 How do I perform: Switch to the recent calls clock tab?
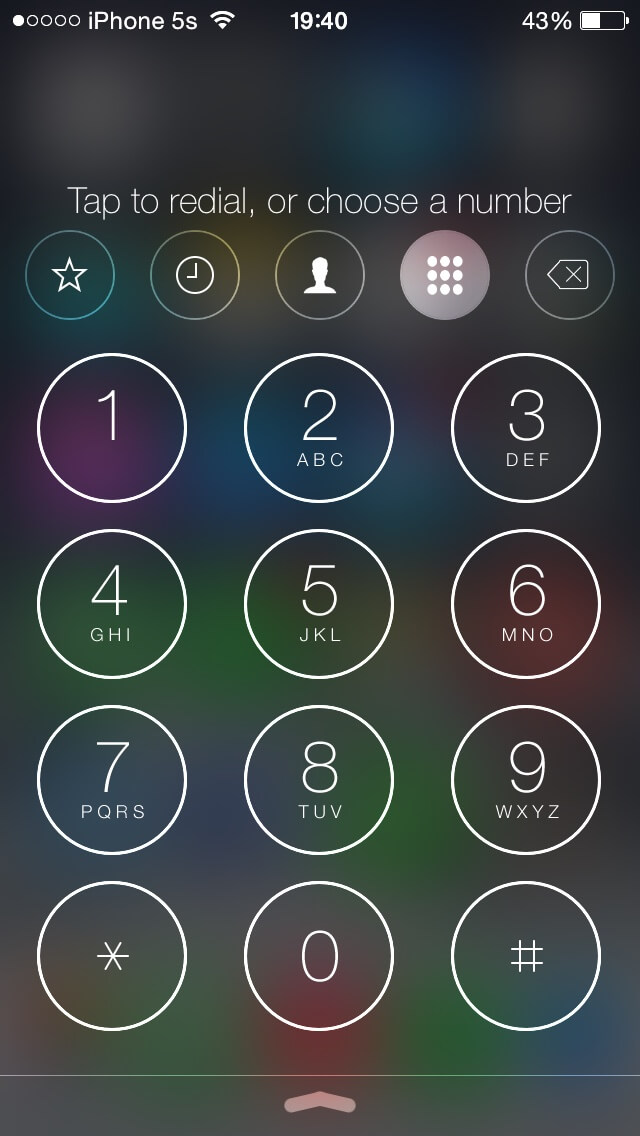click(x=195, y=275)
